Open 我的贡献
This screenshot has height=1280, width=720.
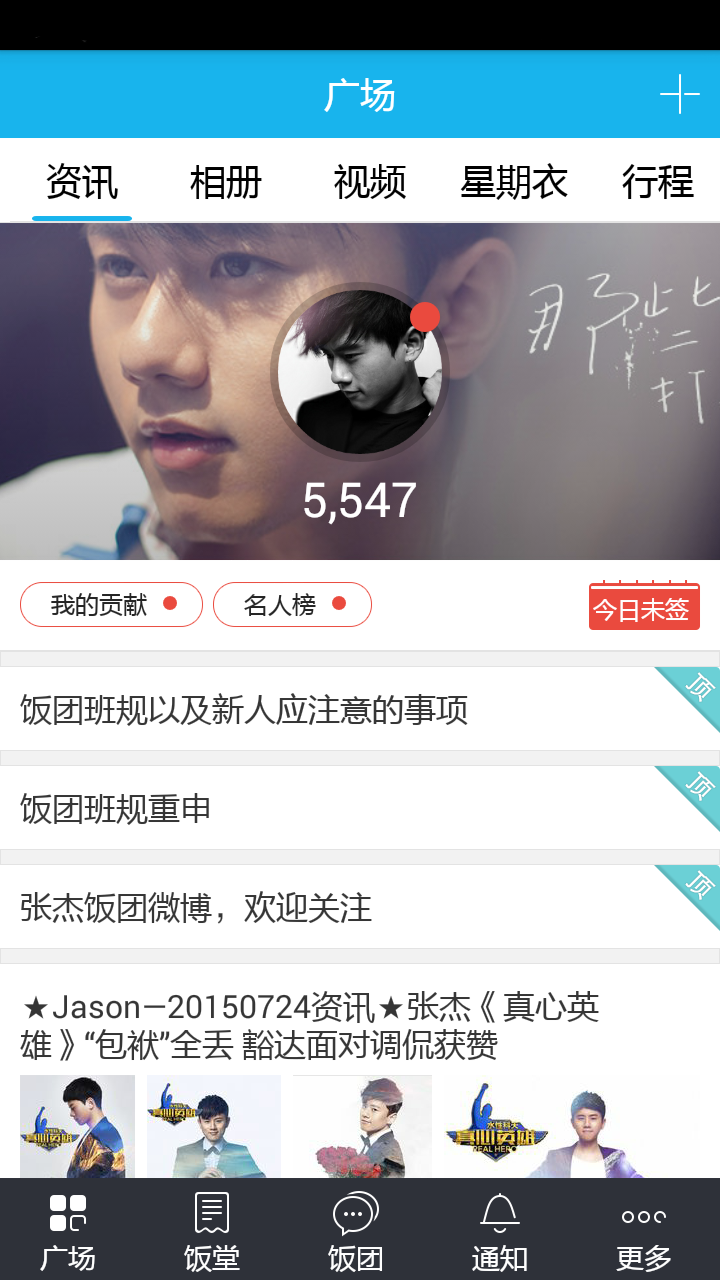pyautogui.click(x=111, y=604)
